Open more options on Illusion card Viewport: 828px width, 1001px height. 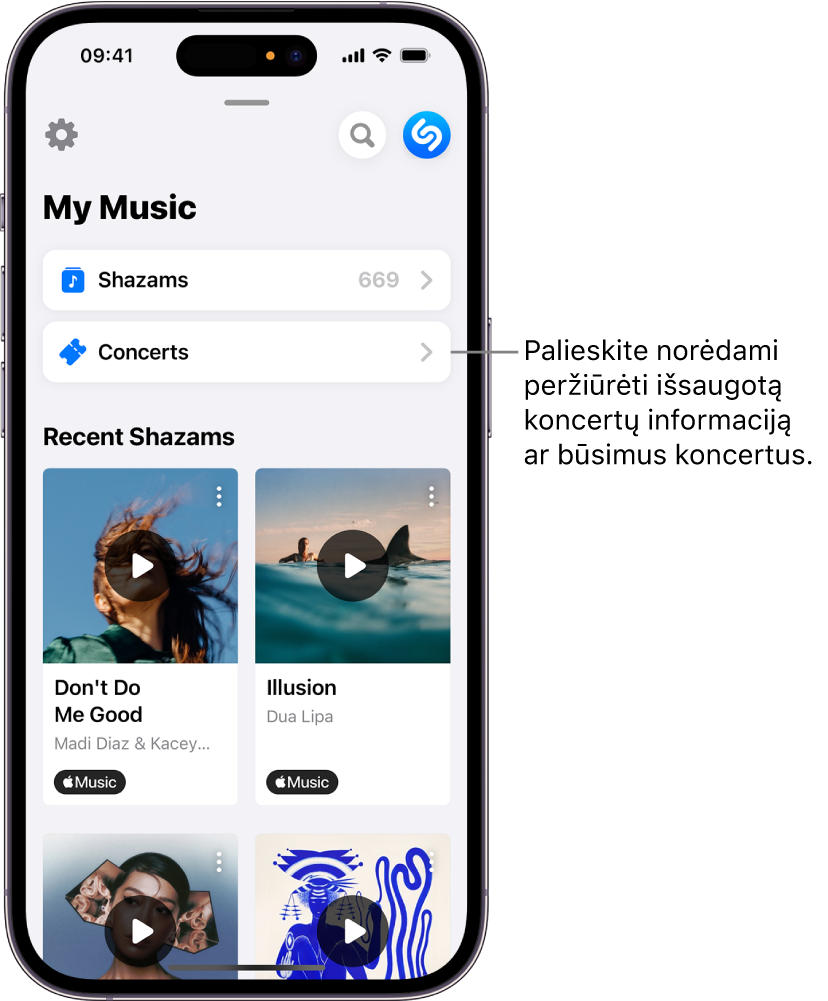tap(431, 496)
